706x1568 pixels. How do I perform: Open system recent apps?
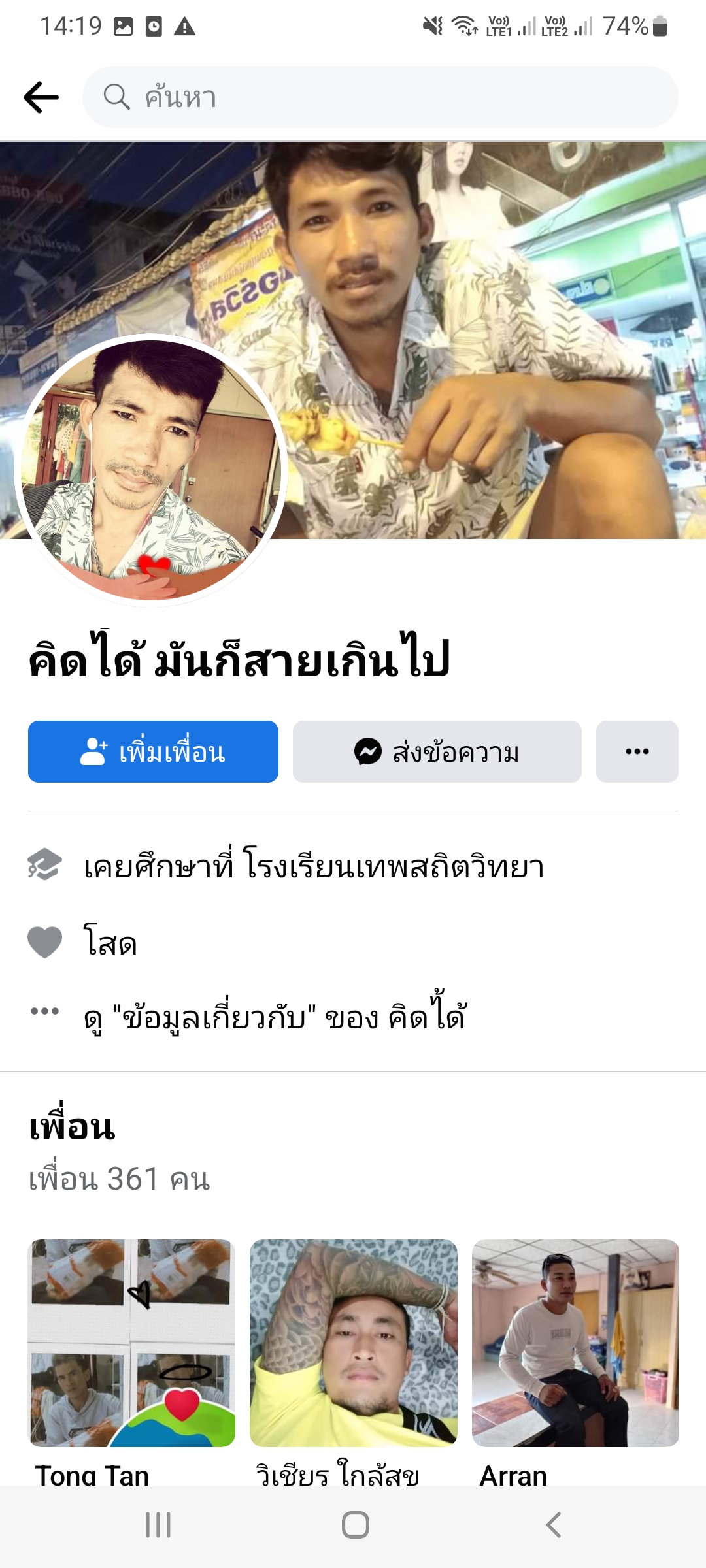(x=158, y=1525)
